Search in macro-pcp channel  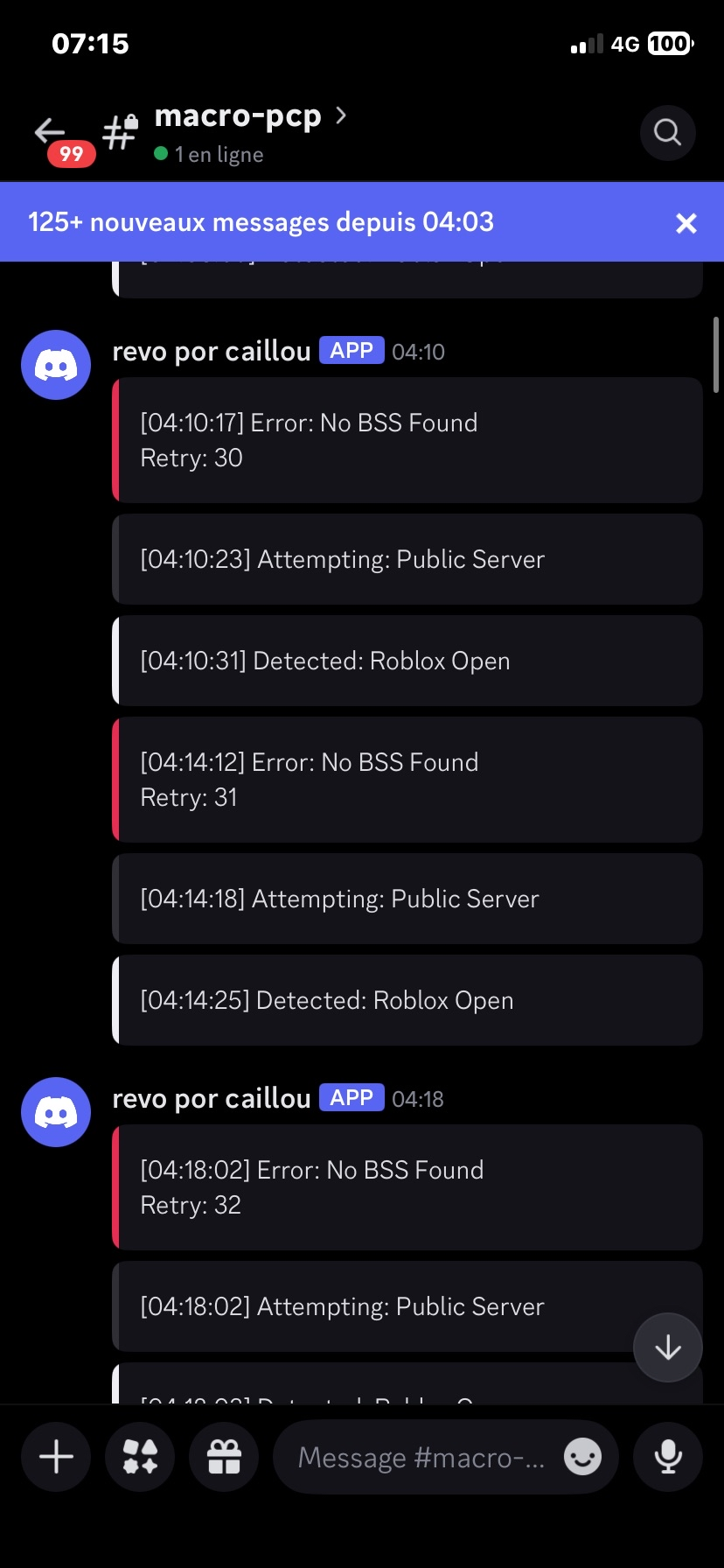pyautogui.click(x=667, y=133)
